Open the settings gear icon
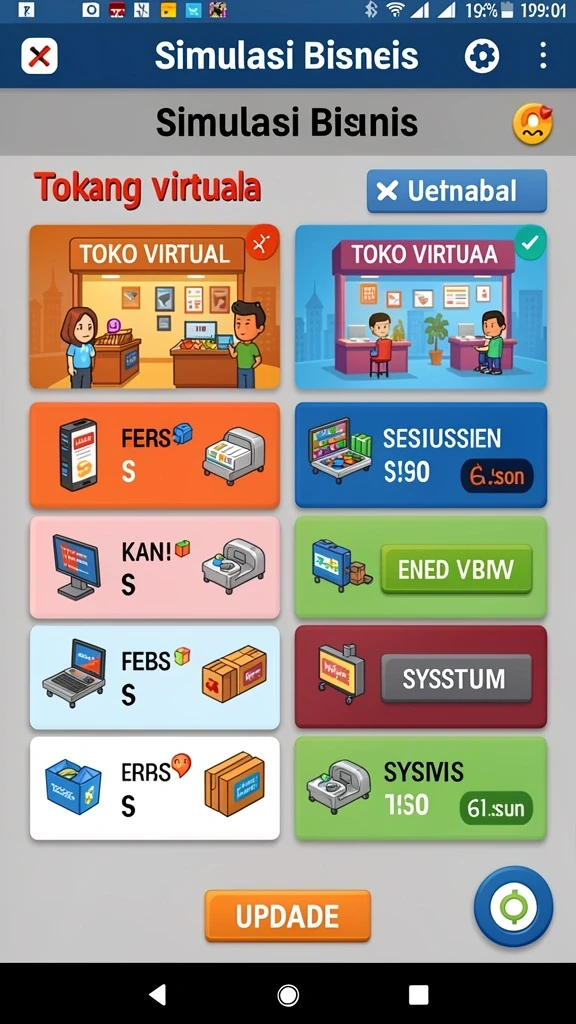 point(482,56)
